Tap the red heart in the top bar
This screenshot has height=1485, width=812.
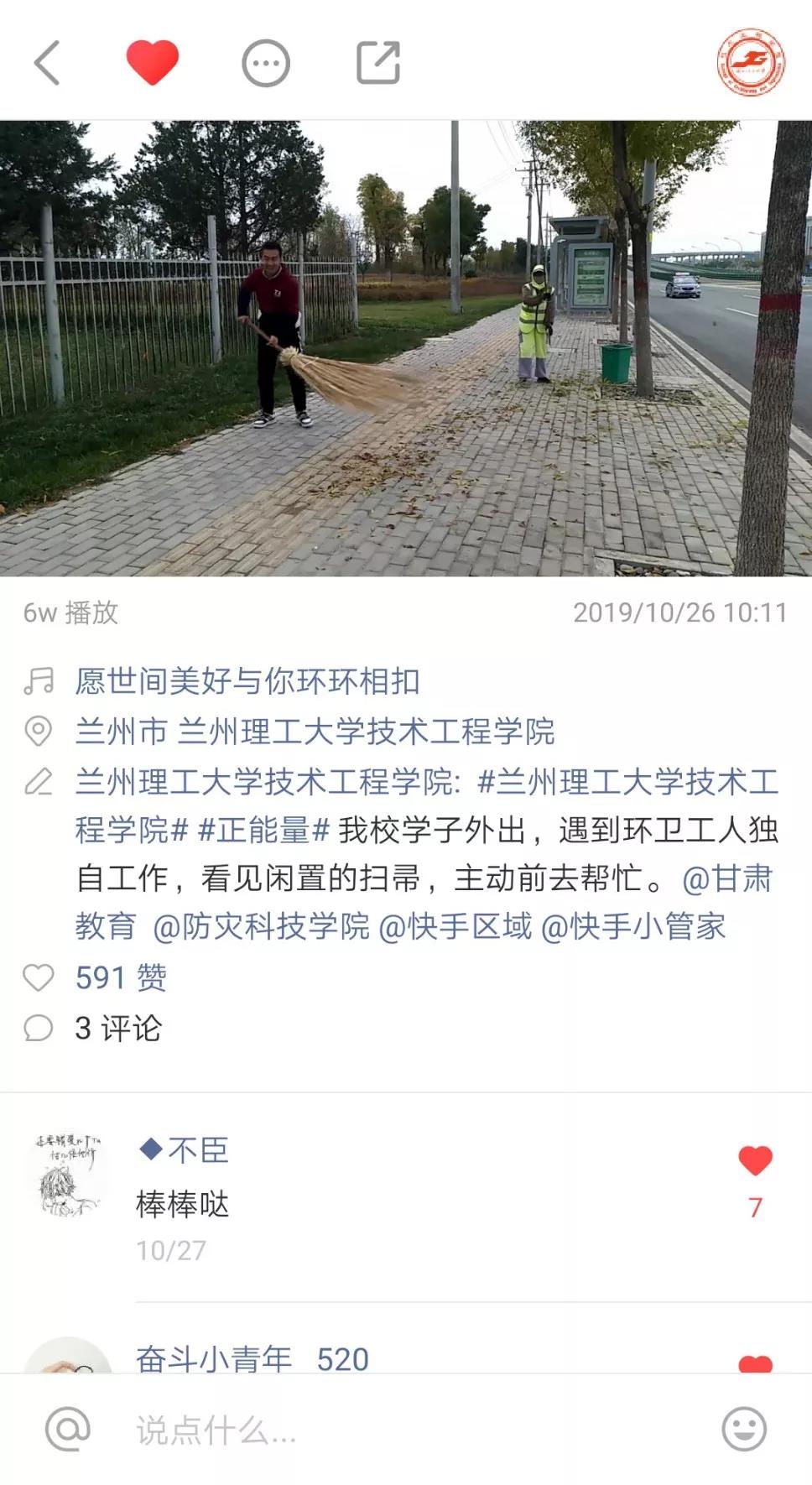click(153, 63)
